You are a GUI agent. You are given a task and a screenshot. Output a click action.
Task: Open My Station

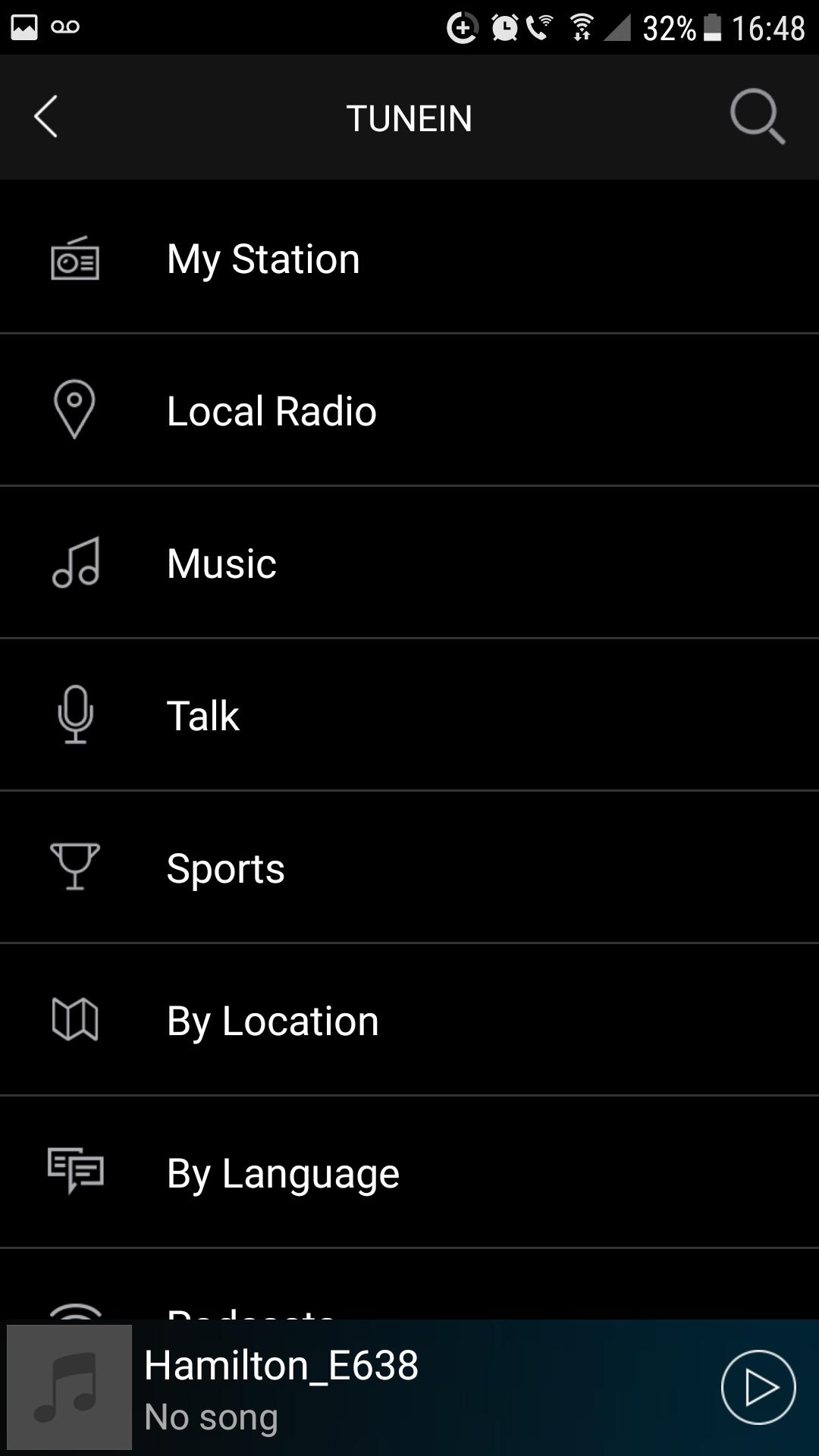409,258
